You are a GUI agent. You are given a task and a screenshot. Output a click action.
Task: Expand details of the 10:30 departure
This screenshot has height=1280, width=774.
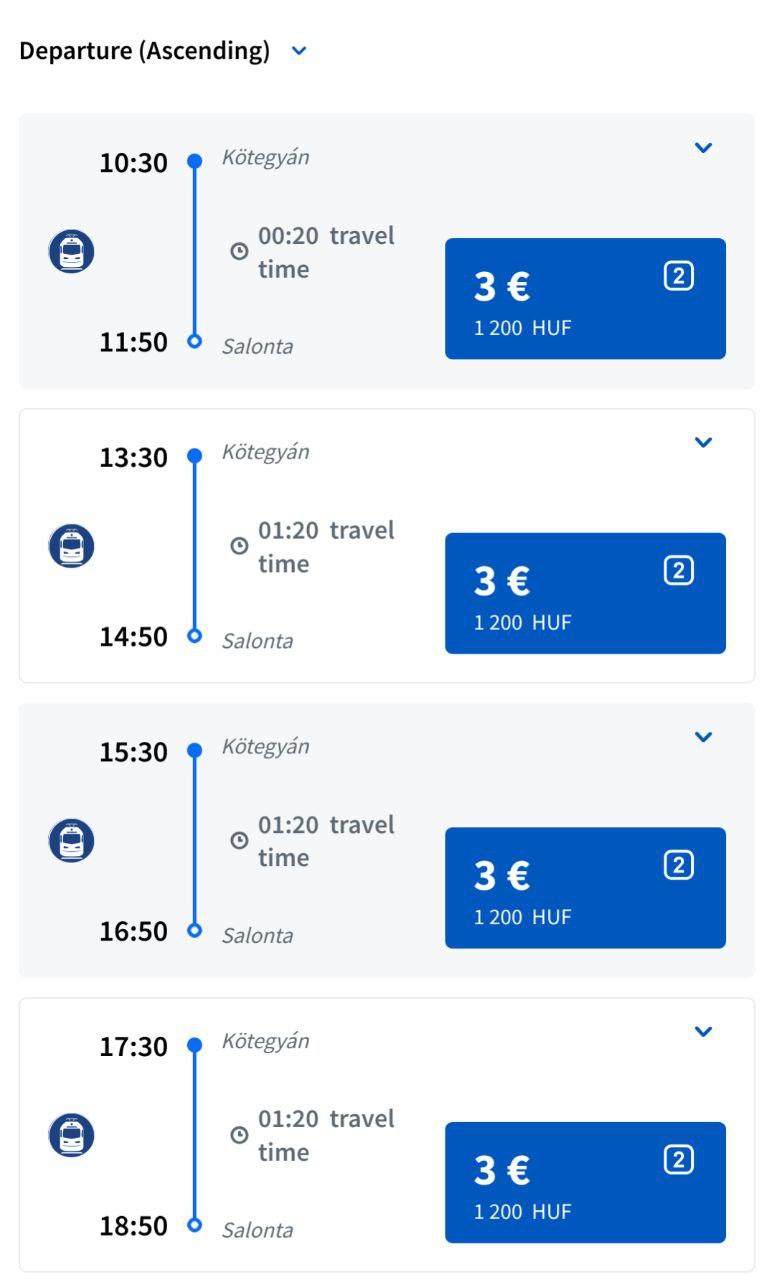coord(704,148)
